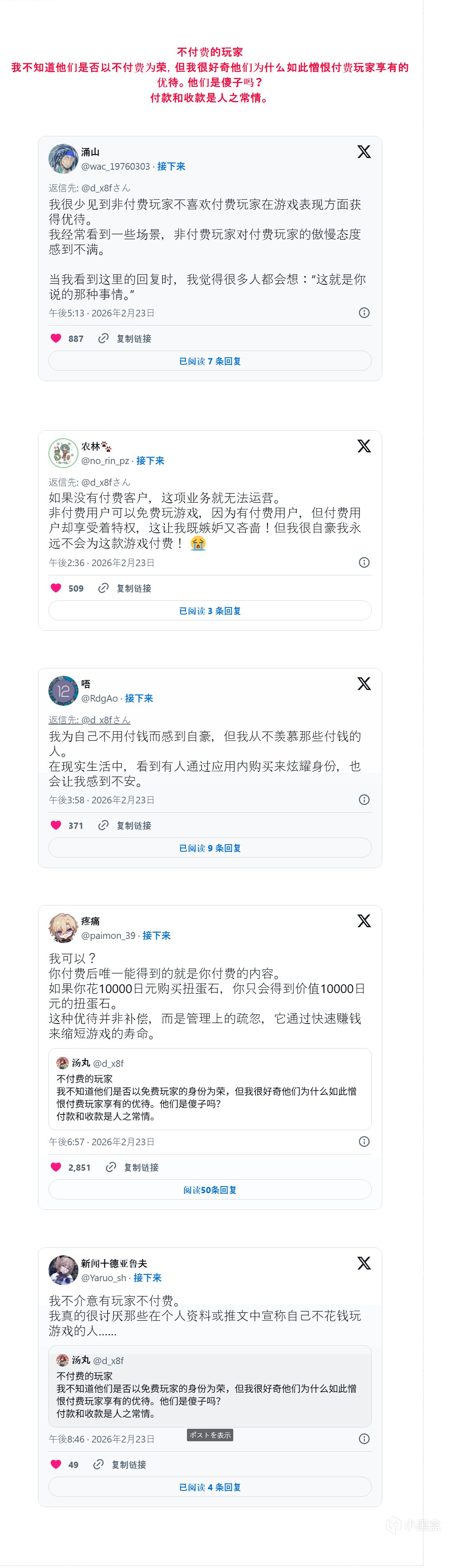Screen dimensions: 454x1568
Task: Read 50 replies on 疼痛's tweet
Action: point(209,1189)
